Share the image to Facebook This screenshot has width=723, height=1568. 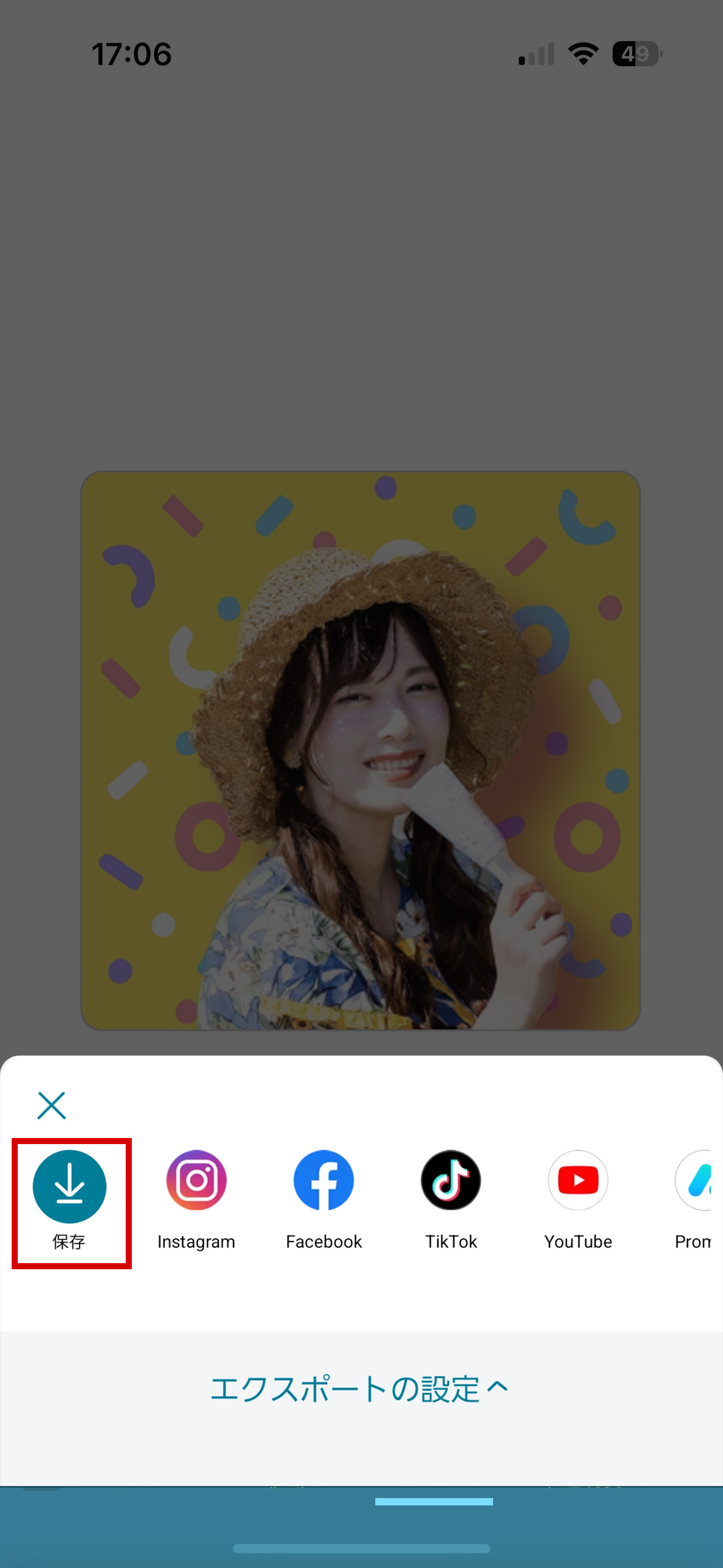[x=324, y=1182]
